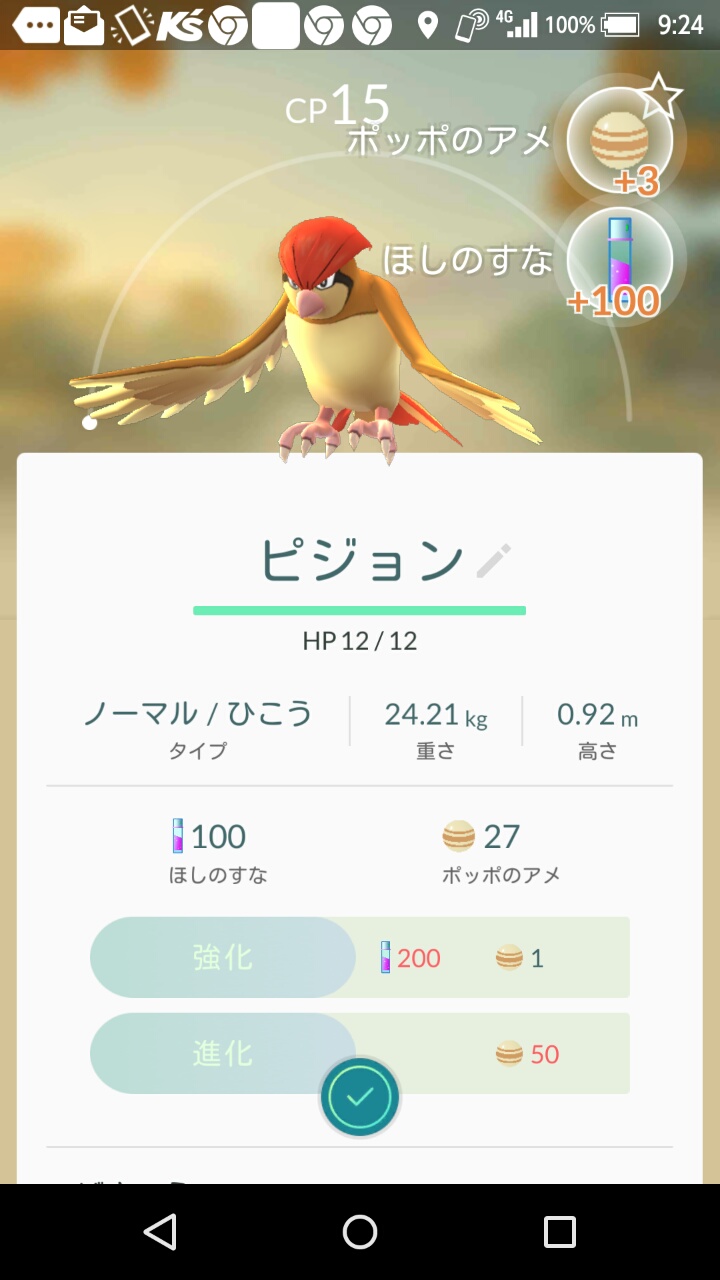
Task: Open recent apps from the navigation bar
Action: tap(560, 1232)
